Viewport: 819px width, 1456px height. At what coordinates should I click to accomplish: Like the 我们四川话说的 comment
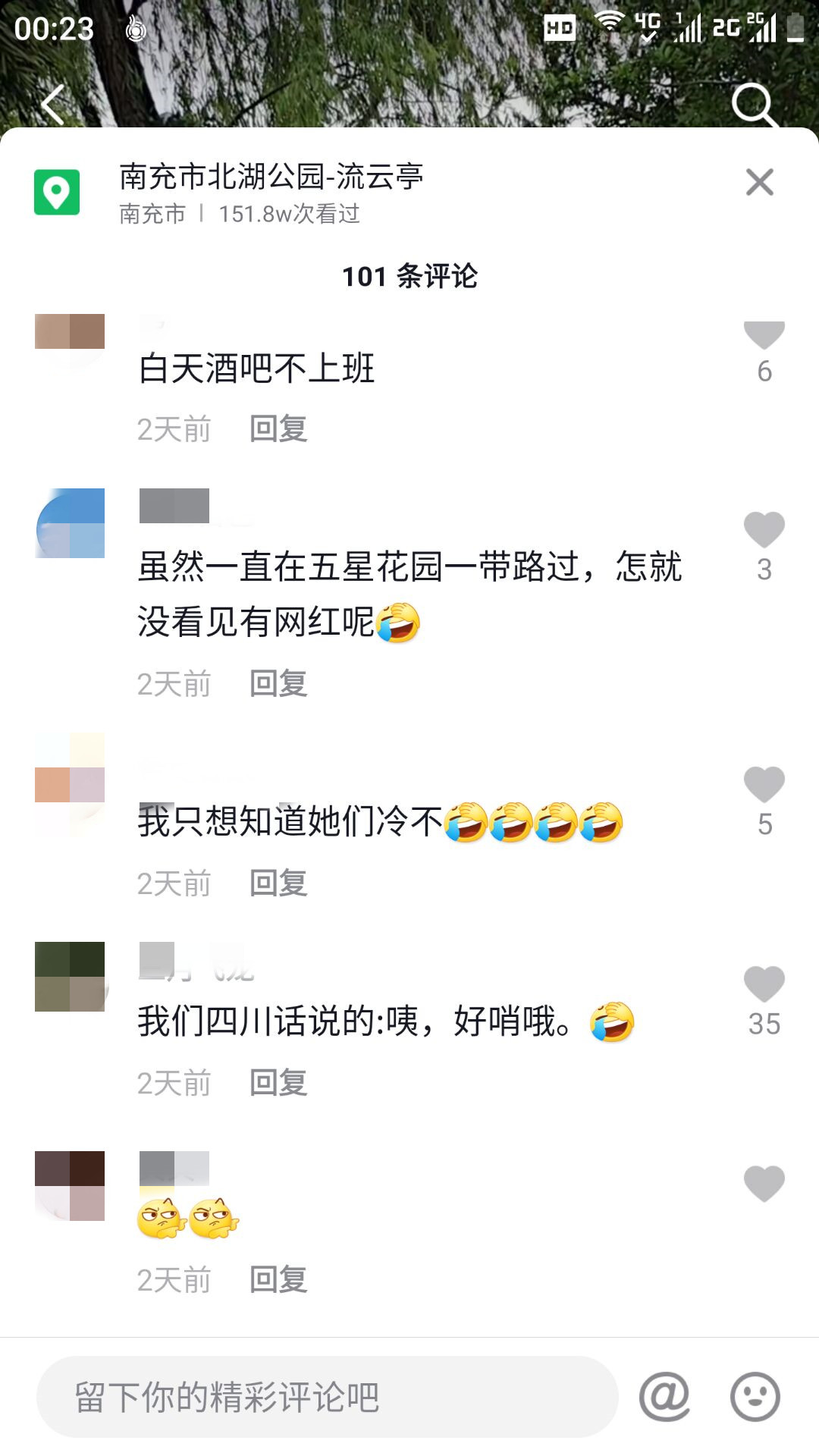coord(764,984)
